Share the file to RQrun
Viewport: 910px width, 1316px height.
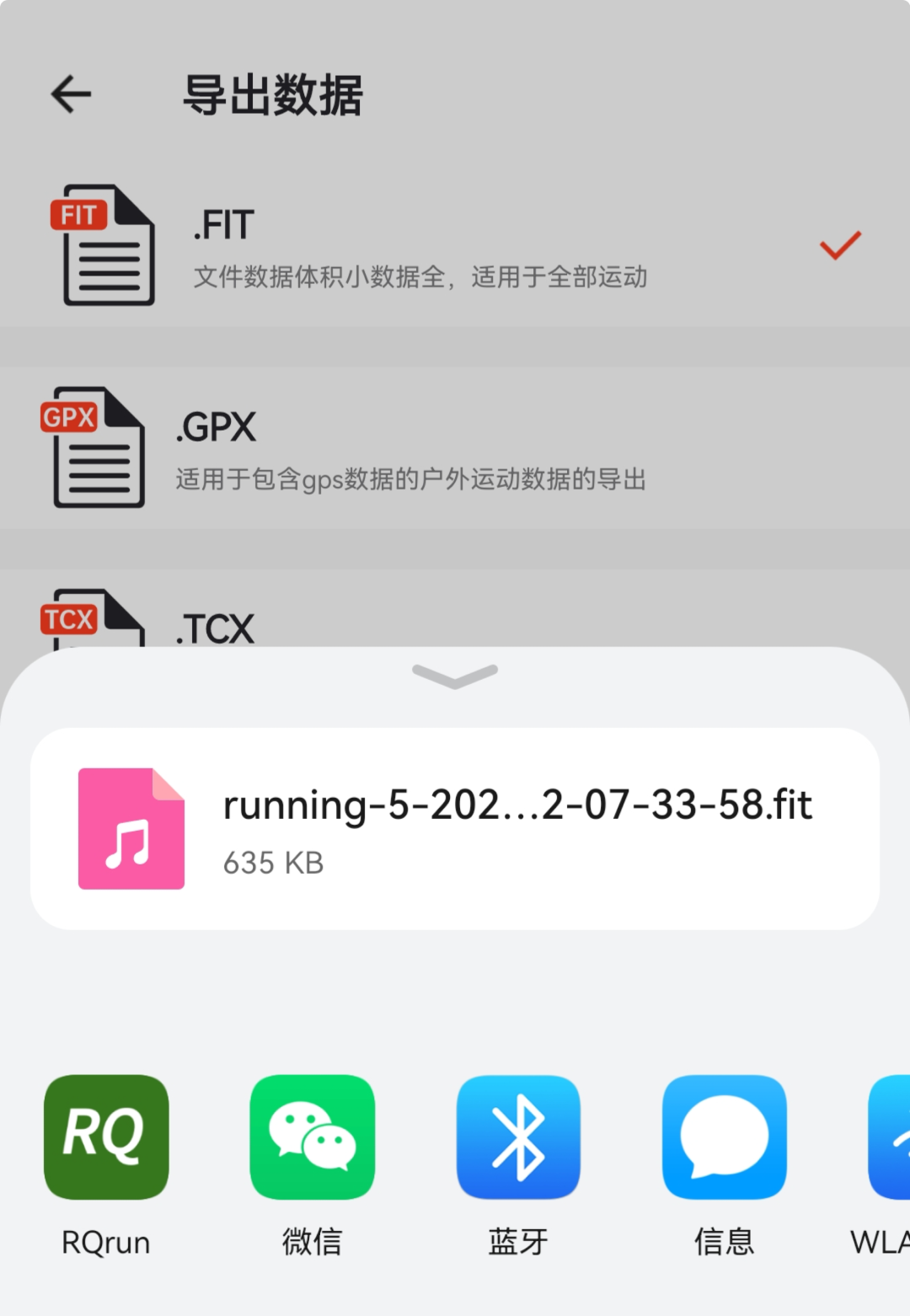point(106,1137)
